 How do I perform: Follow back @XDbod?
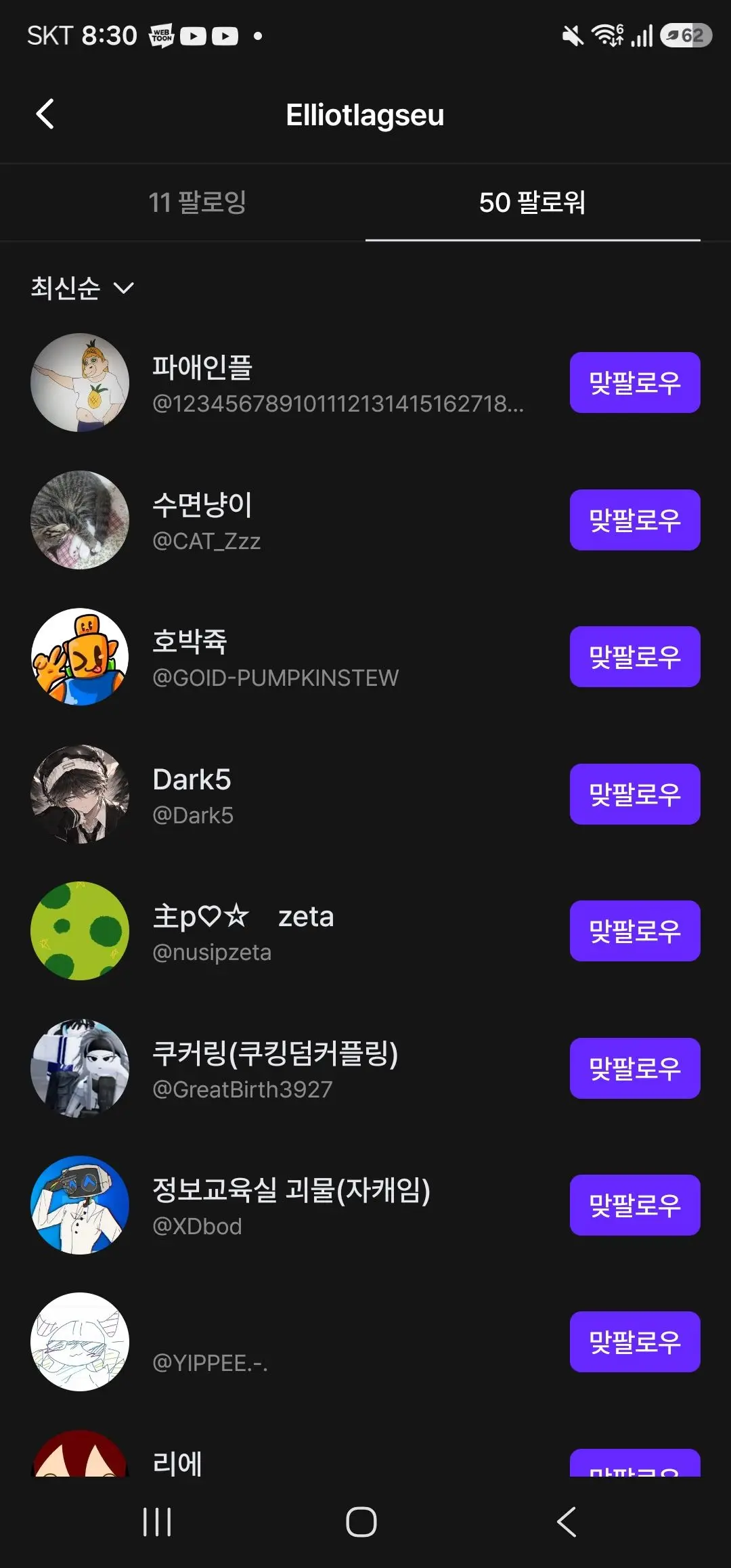(x=635, y=1205)
